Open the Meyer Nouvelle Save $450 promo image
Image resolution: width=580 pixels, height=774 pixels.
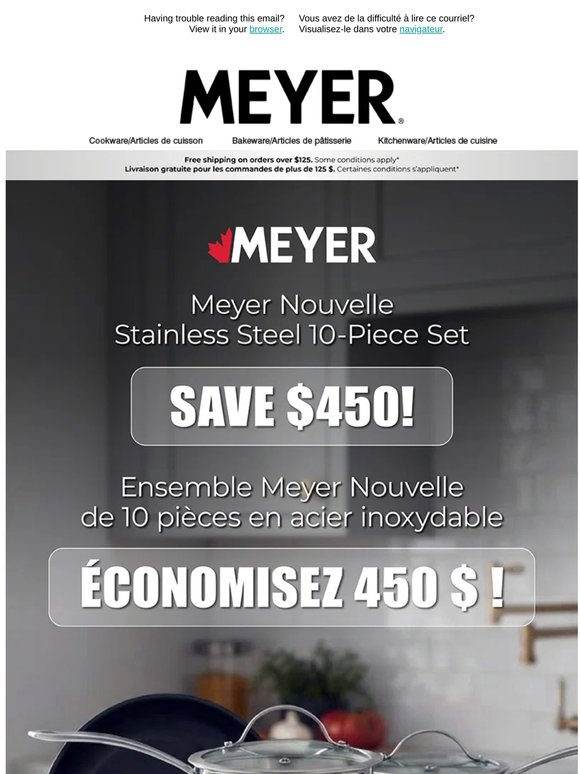[x=292, y=477]
